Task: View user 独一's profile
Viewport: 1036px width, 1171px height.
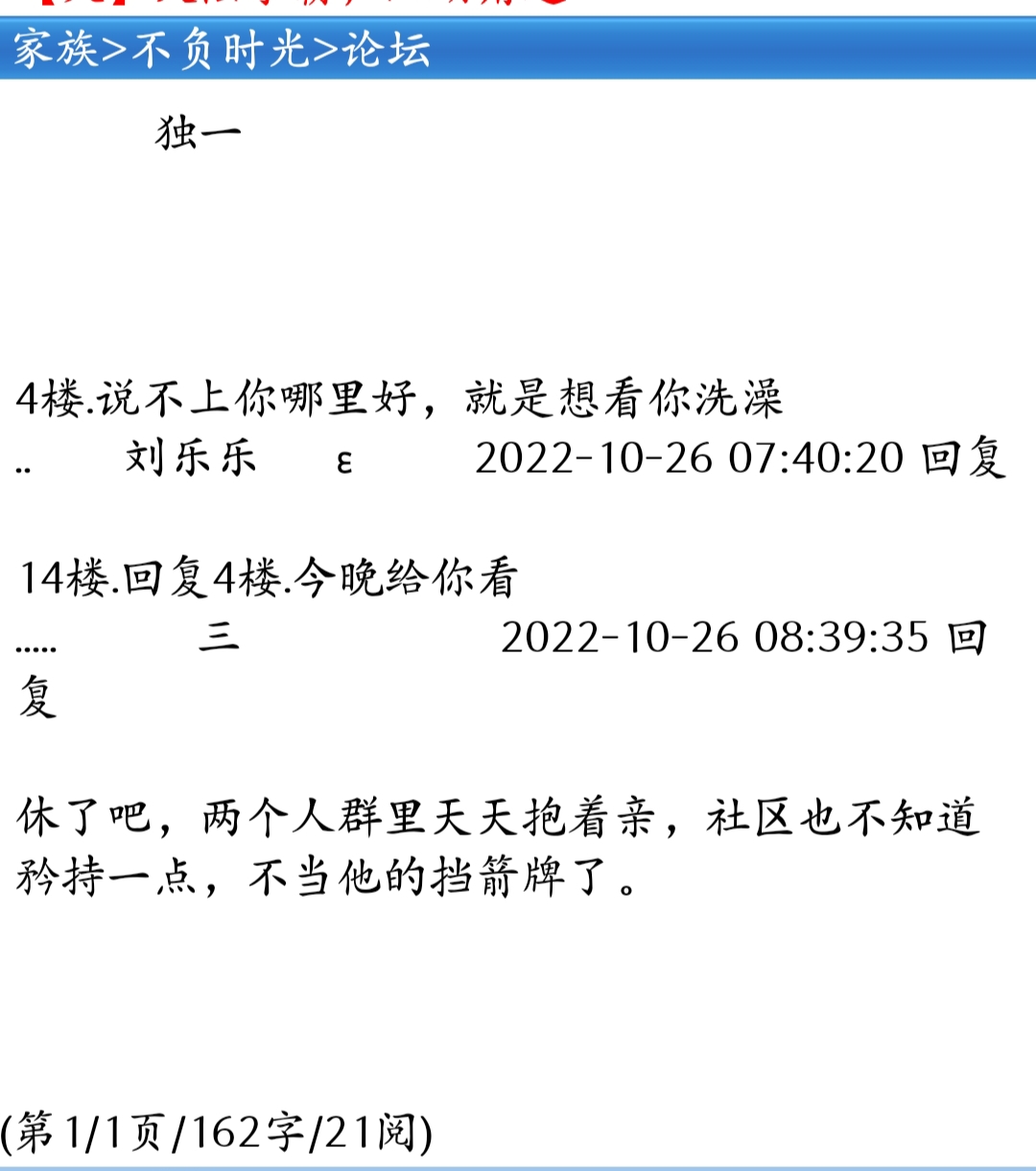Action: pyautogui.click(x=198, y=134)
